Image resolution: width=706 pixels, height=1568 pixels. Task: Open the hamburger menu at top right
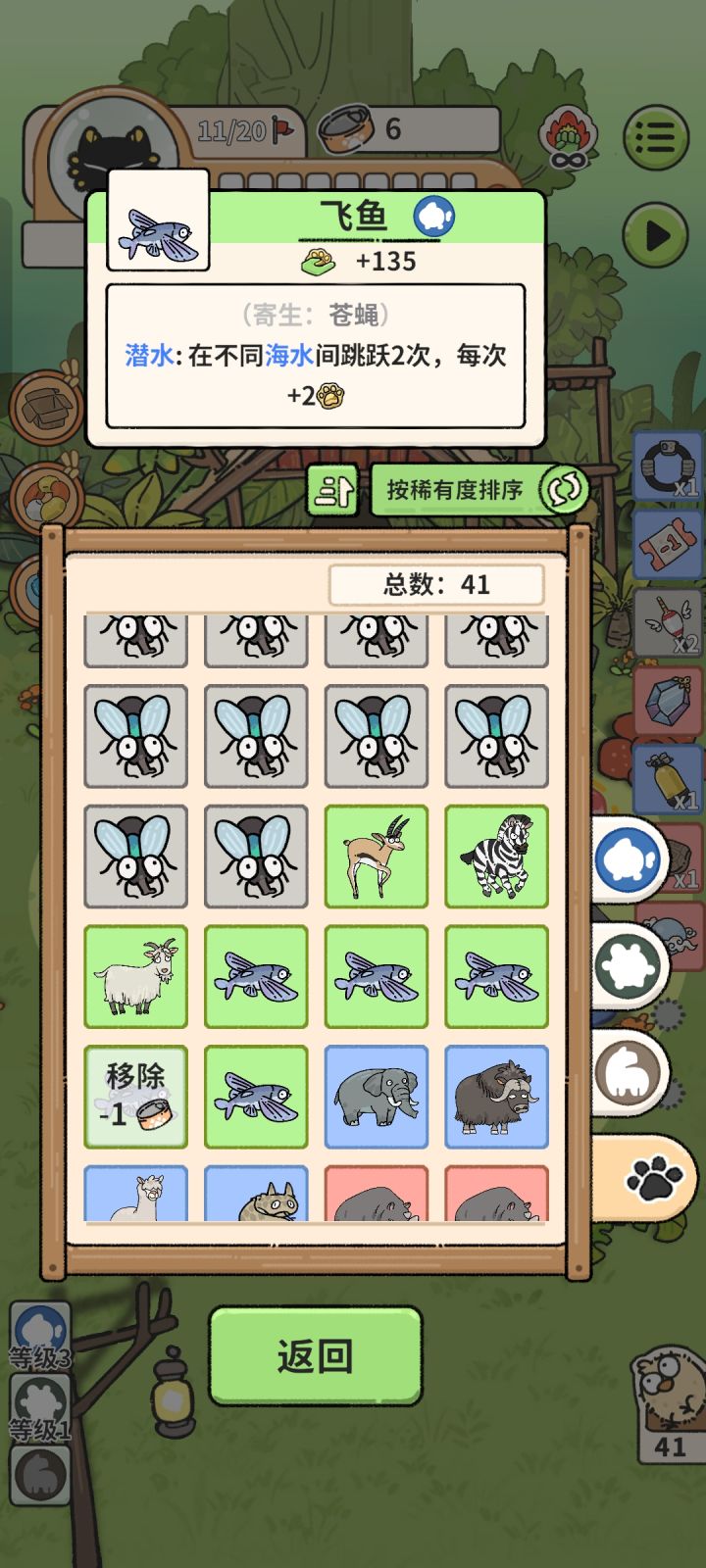tap(658, 137)
